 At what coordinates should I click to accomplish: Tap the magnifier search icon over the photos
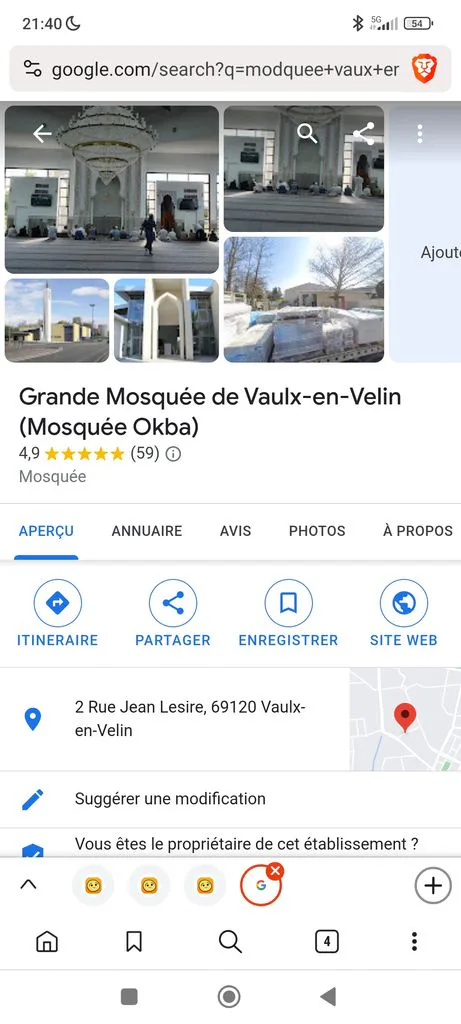pos(307,134)
